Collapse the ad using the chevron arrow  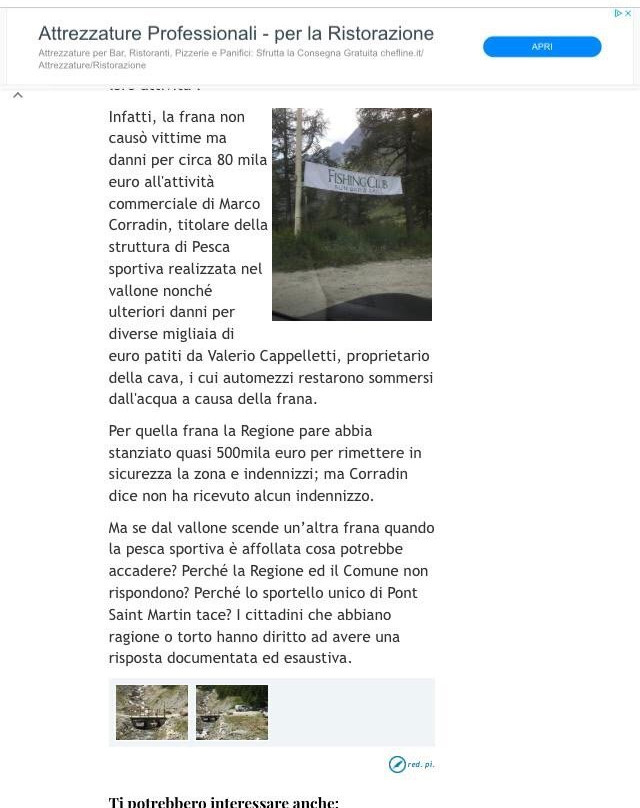[x=18, y=95]
